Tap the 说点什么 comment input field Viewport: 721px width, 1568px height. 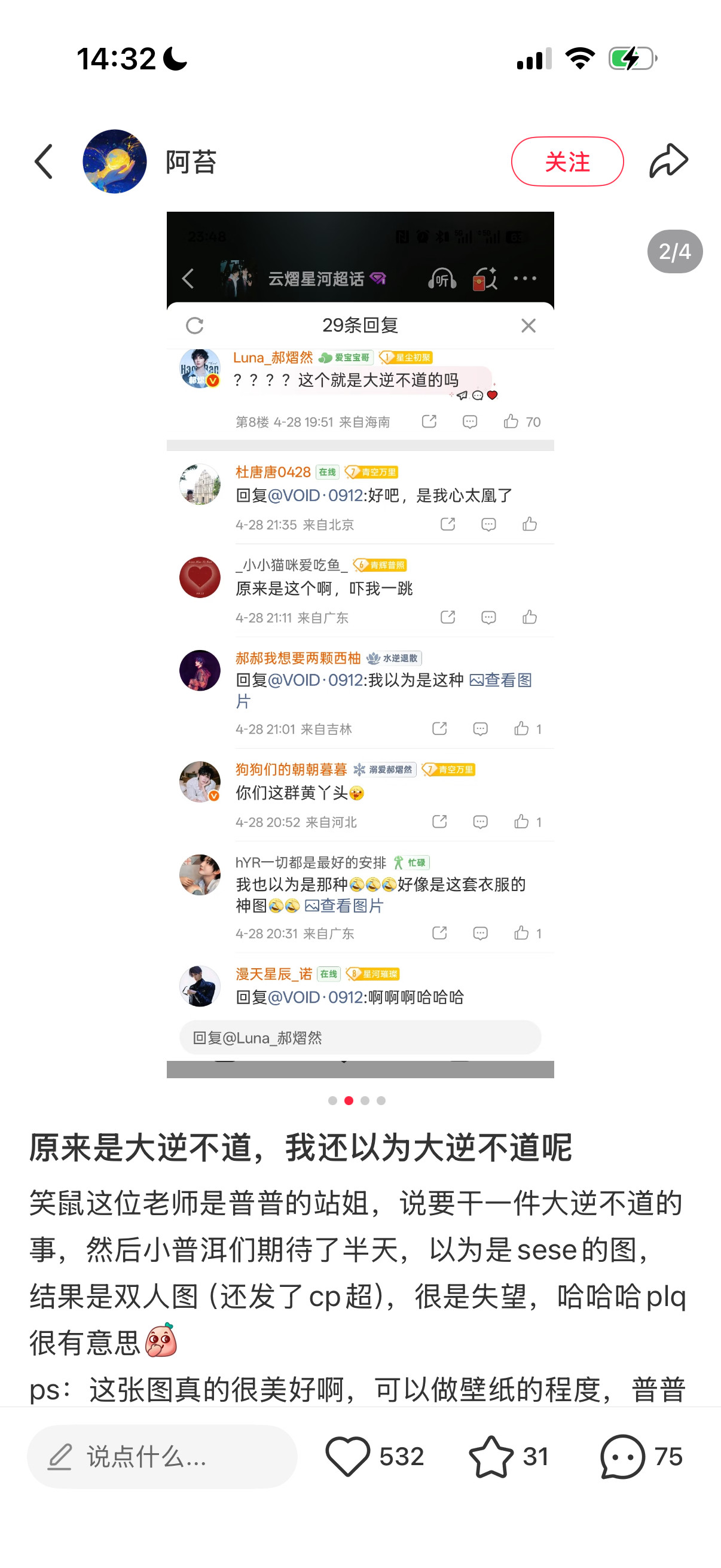pyautogui.click(x=161, y=1457)
